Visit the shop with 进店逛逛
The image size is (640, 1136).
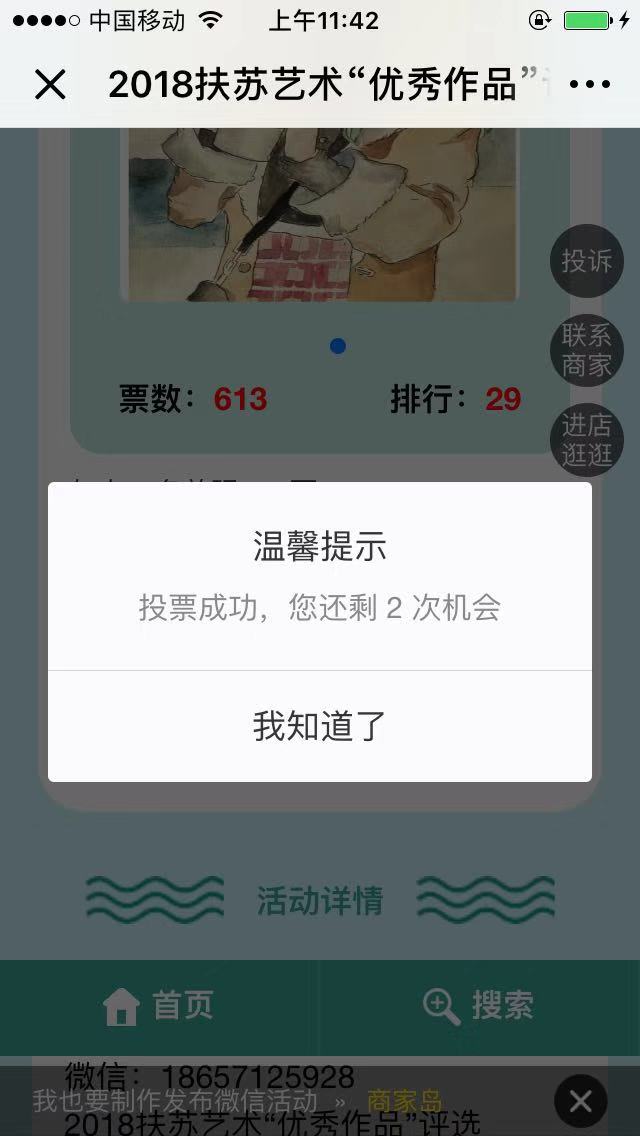click(586, 439)
